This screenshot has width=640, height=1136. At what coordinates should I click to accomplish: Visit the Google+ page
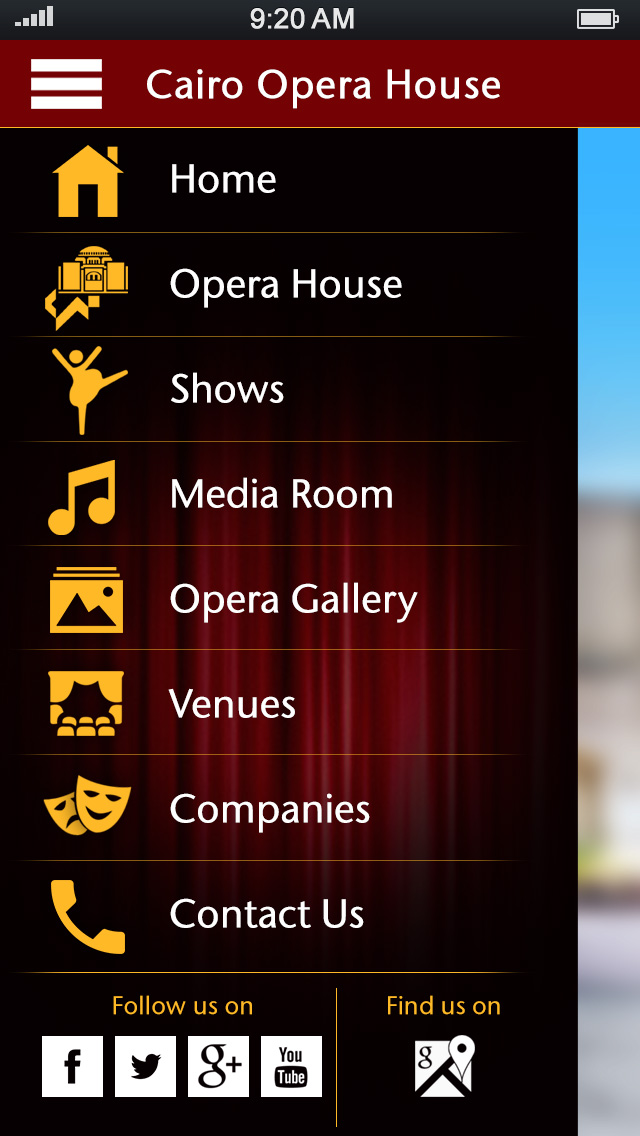(218, 1066)
